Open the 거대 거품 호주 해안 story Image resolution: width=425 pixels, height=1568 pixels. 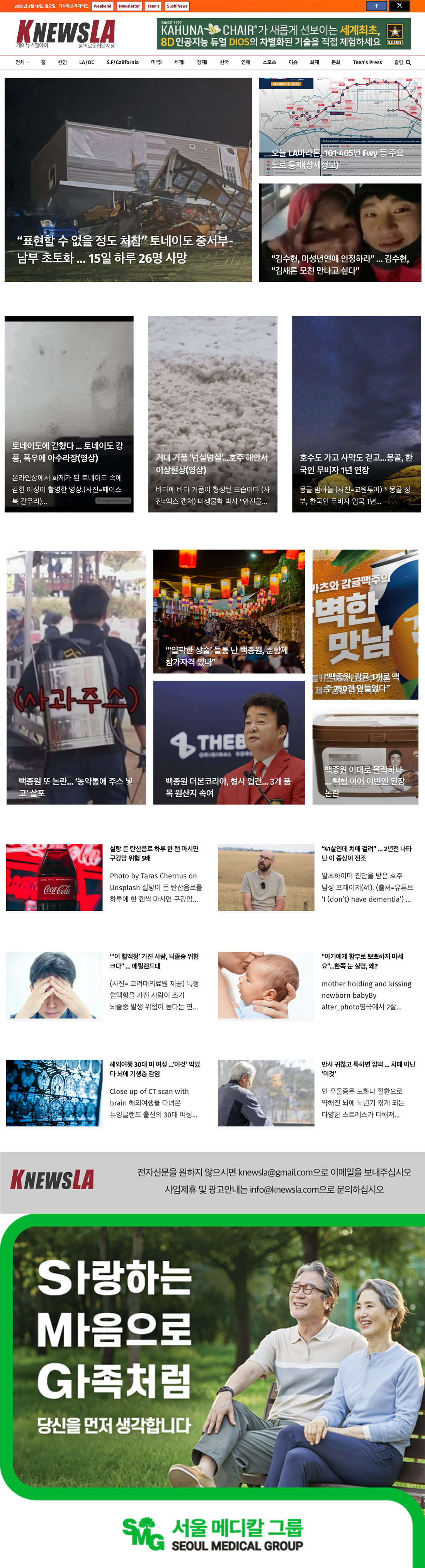tap(212, 463)
